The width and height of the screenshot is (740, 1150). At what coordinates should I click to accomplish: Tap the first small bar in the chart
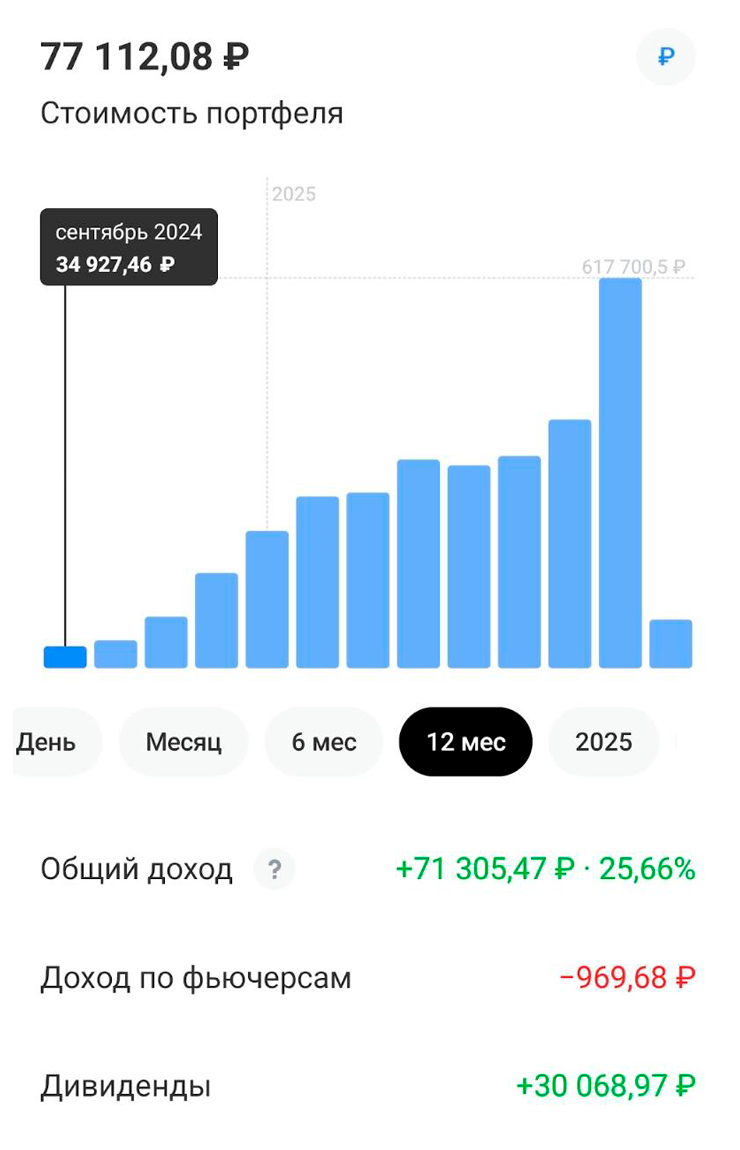65,655
